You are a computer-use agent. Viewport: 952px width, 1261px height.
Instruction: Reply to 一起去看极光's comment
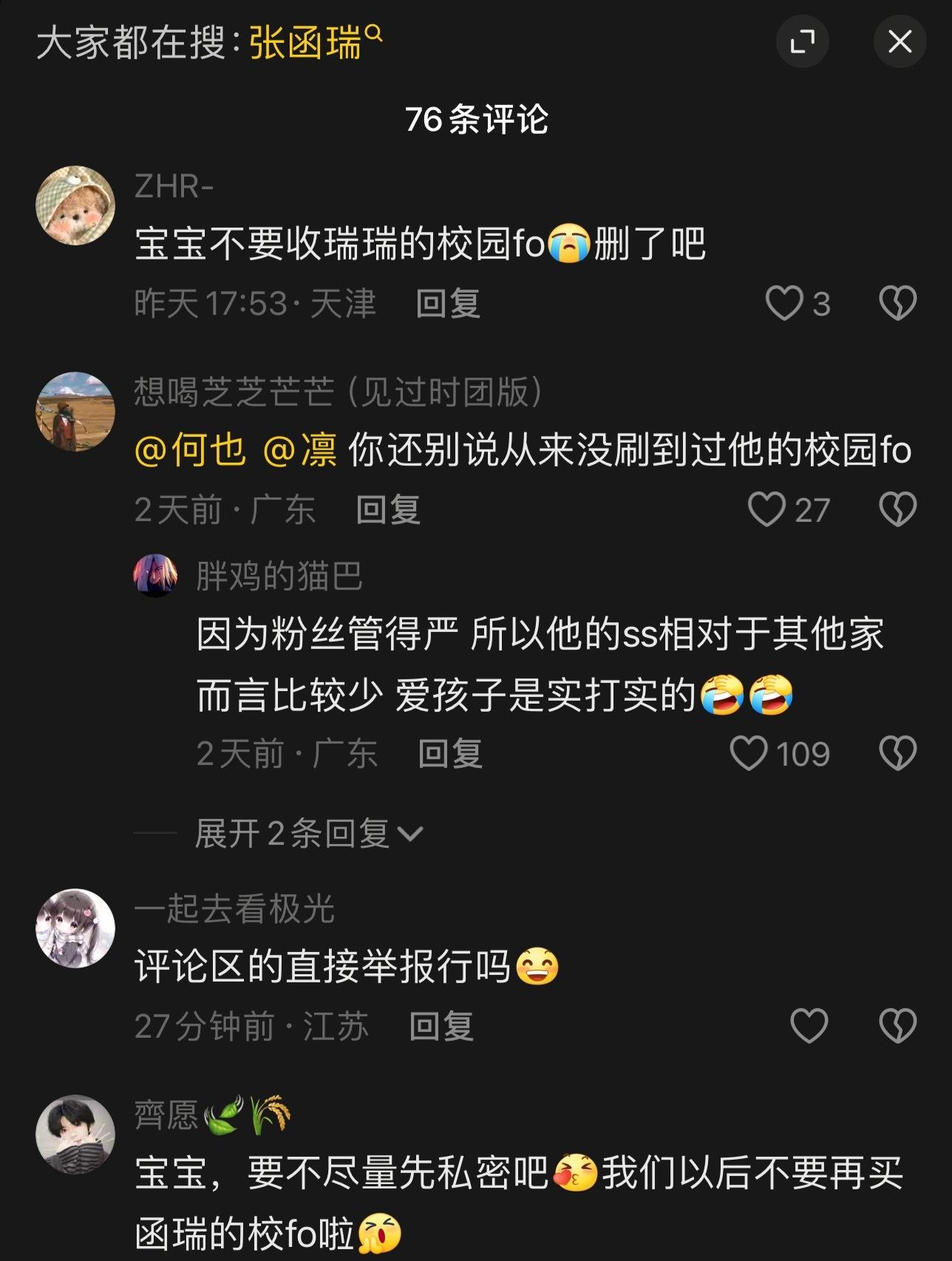[x=441, y=1026]
